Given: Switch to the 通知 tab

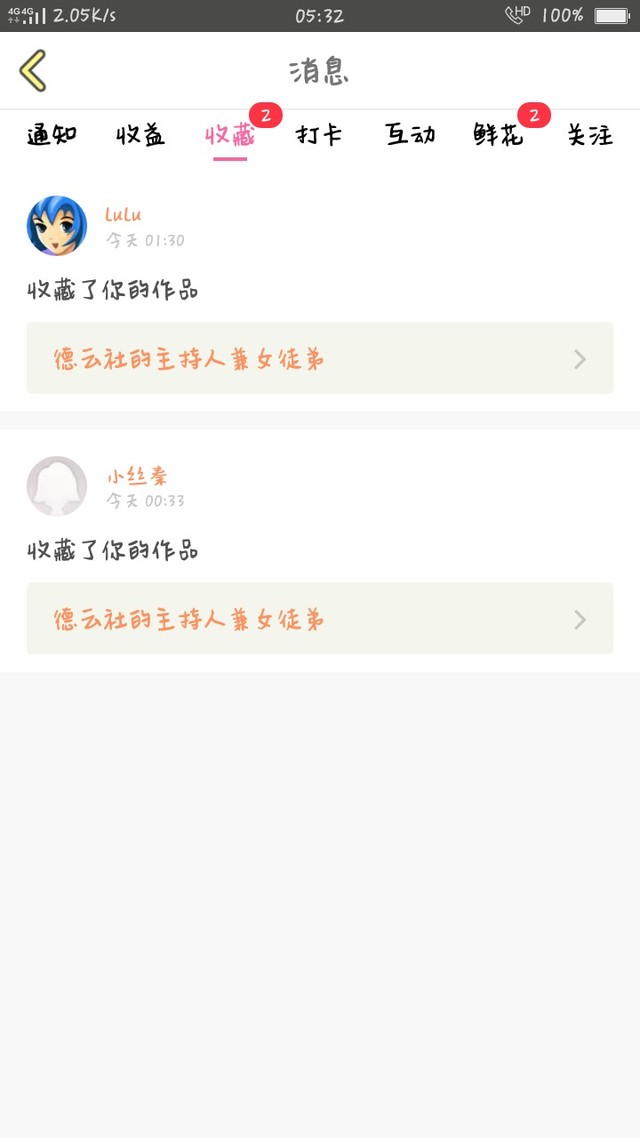Looking at the screenshot, I should [51, 136].
